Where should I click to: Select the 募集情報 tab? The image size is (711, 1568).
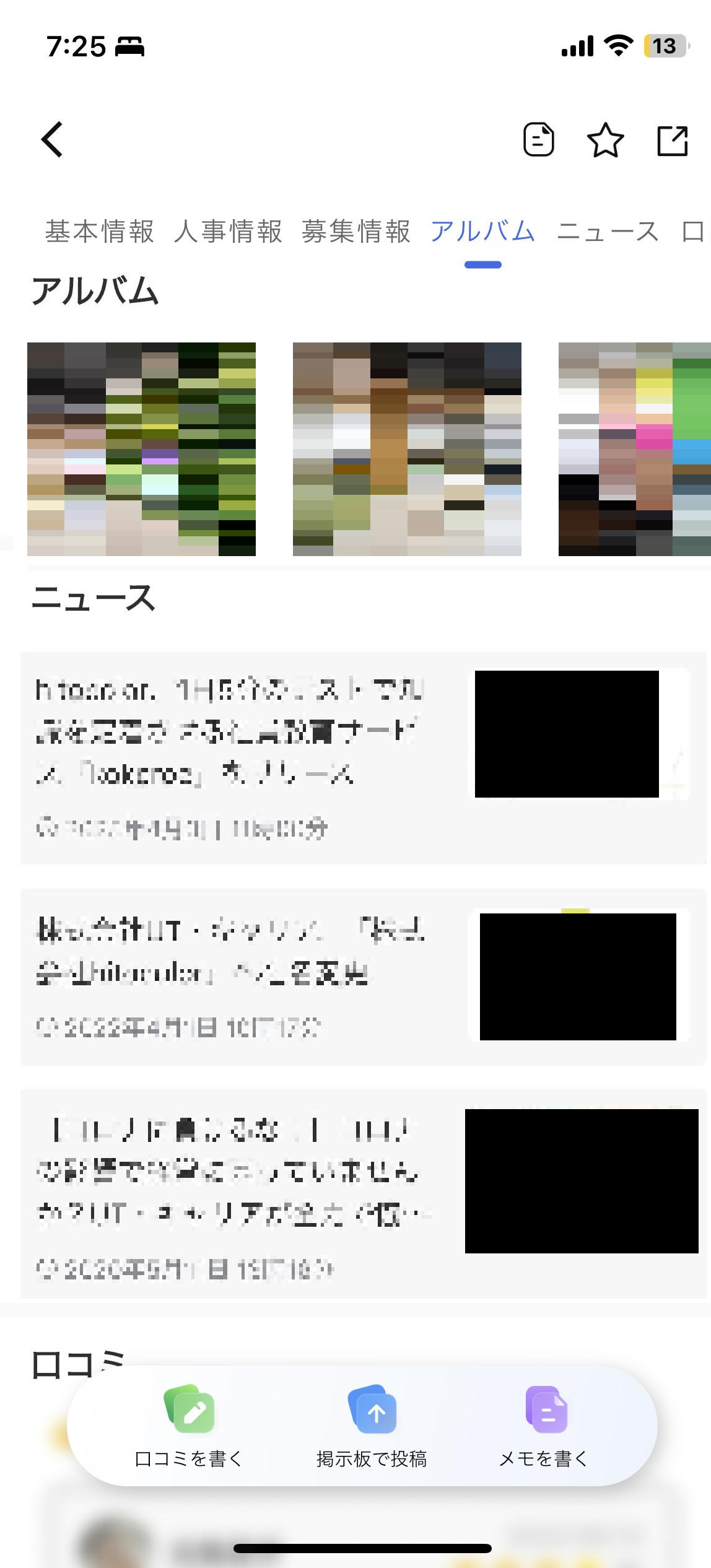pyautogui.click(x=356, y=232)
